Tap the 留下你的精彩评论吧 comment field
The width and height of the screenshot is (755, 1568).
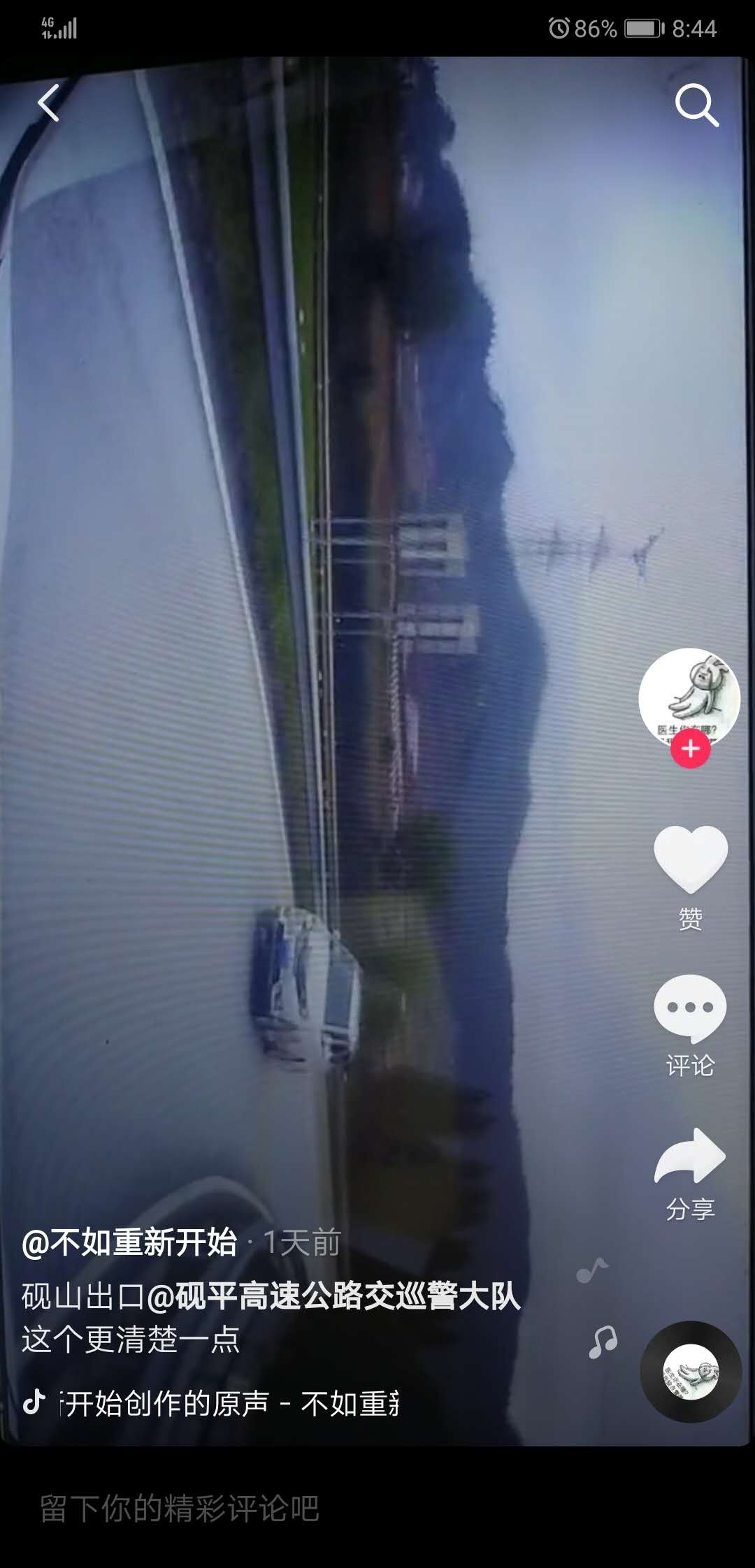click(x=179, y=1508)
